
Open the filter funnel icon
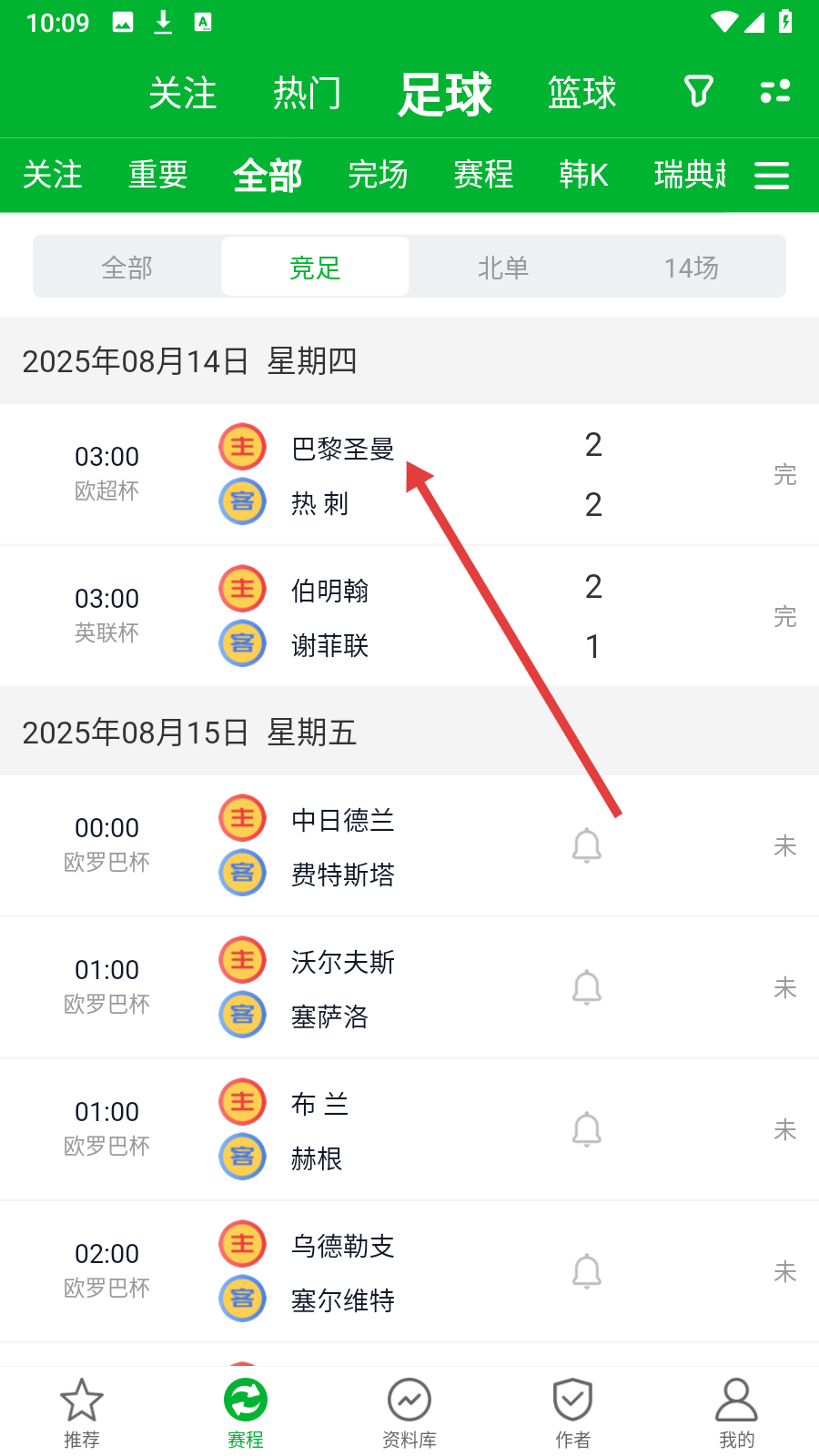(x=698, y=92)
